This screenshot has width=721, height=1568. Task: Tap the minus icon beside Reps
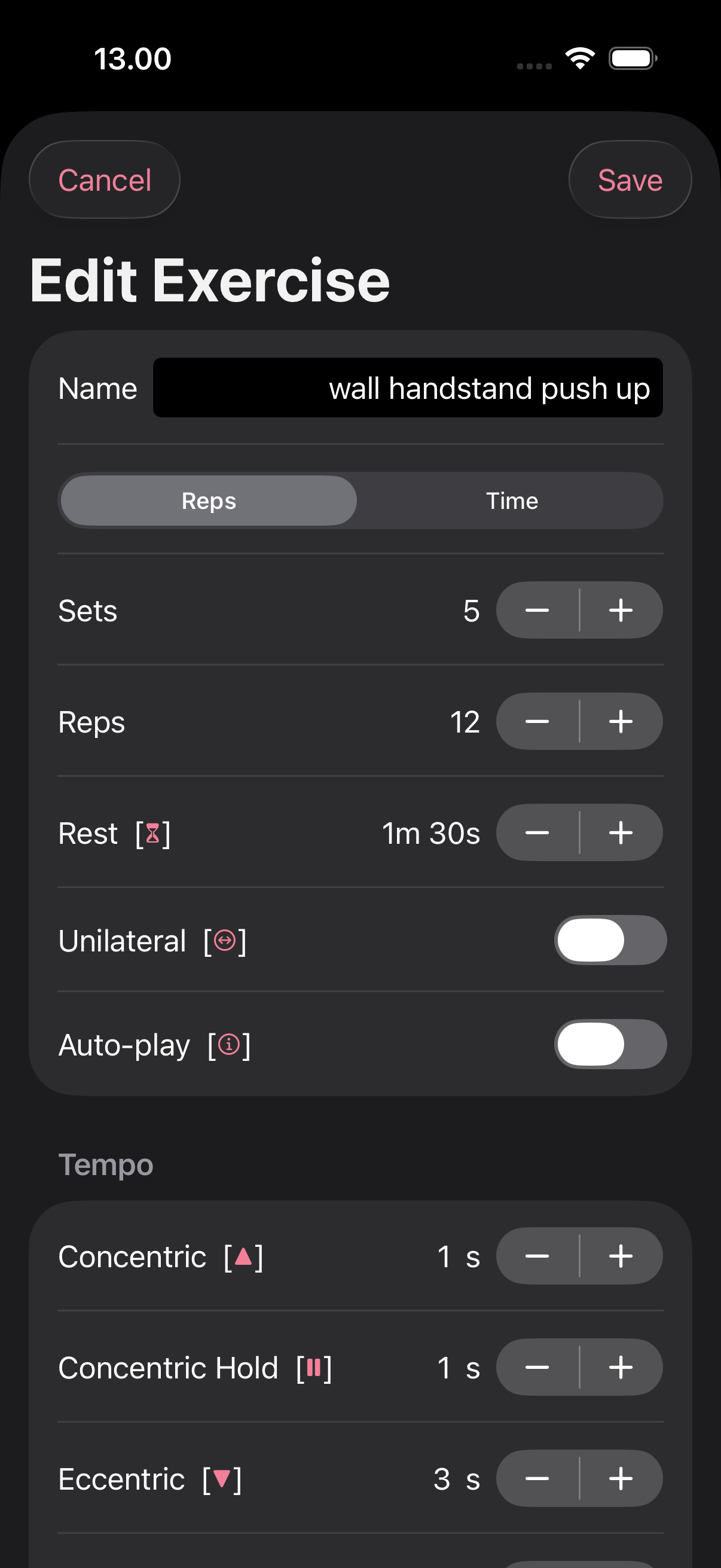[538, 721]
